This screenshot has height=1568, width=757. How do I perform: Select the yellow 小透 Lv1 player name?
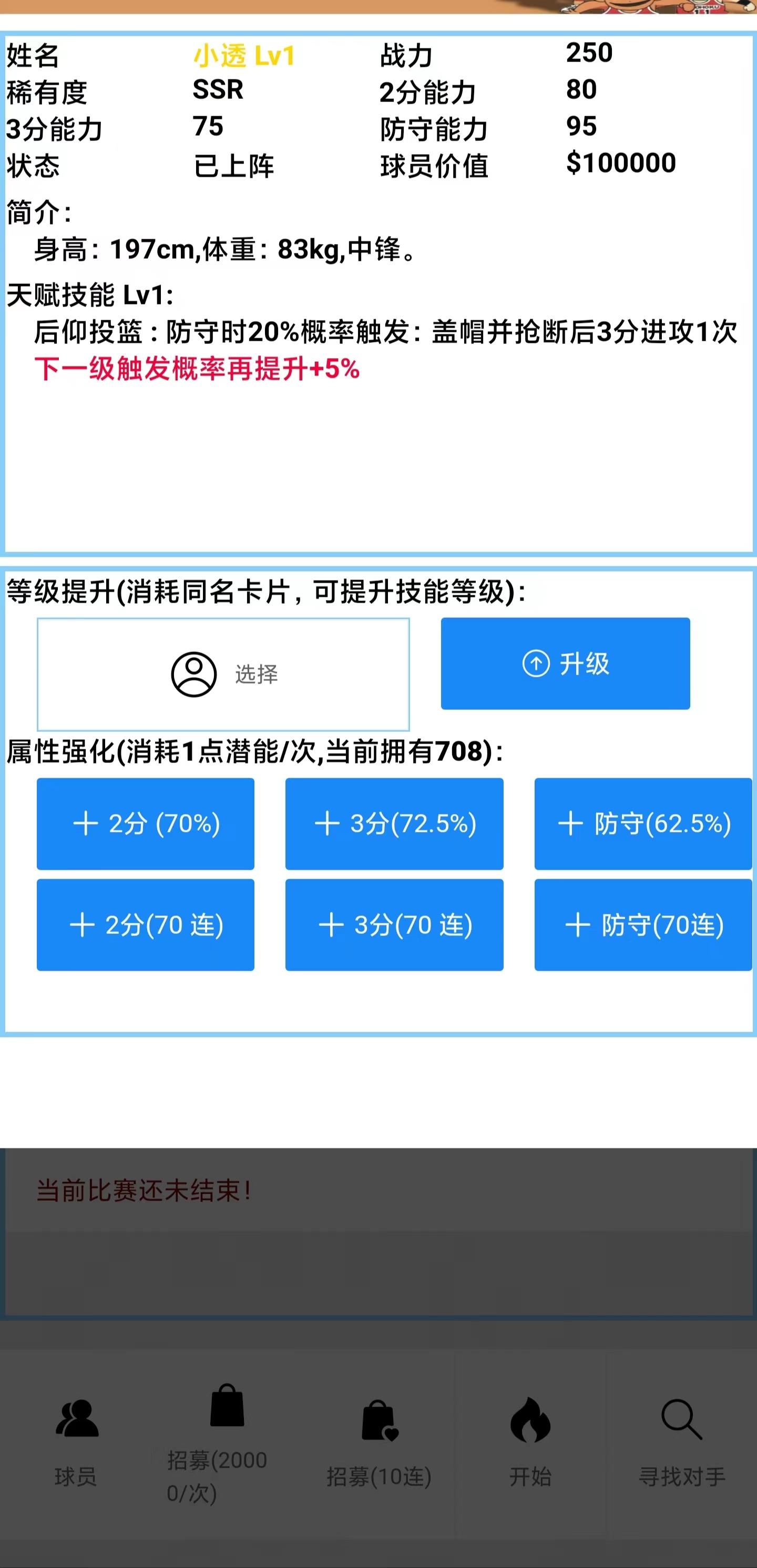coord(242,55)
